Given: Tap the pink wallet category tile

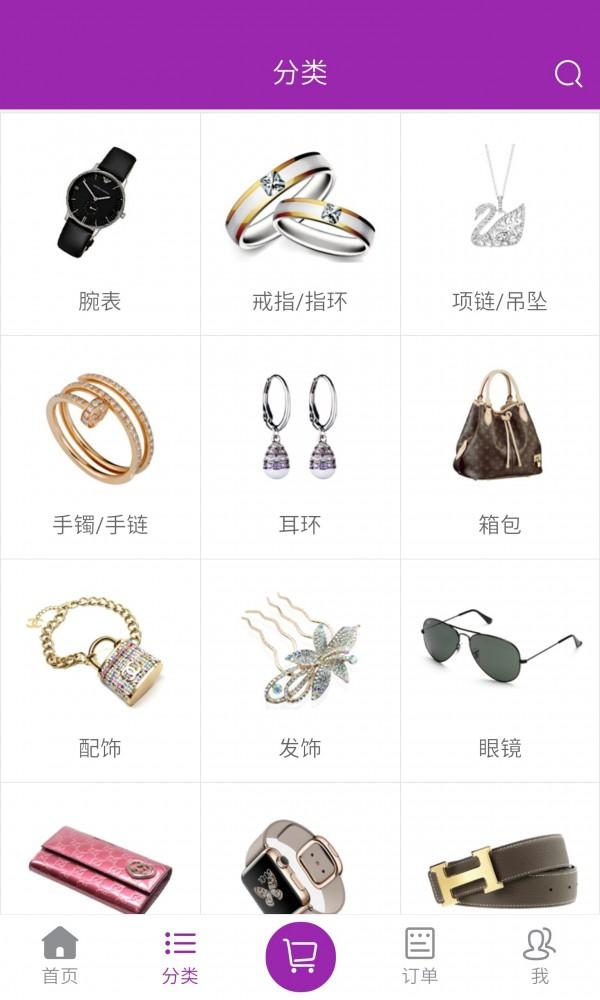Looking at the screenshot, I should [x=100, y=862].
